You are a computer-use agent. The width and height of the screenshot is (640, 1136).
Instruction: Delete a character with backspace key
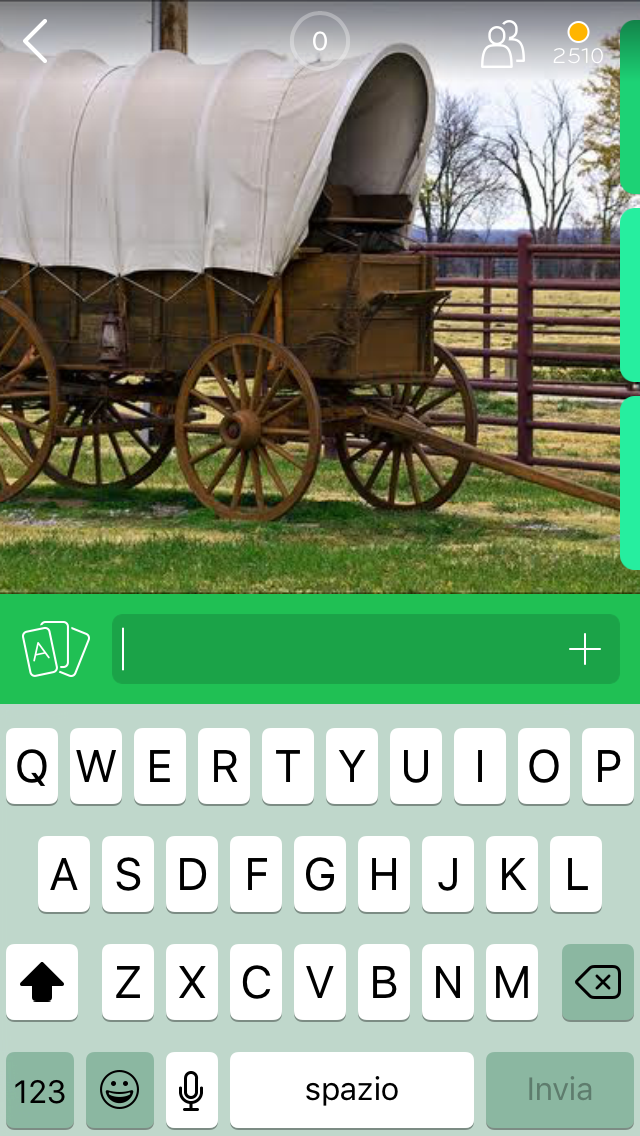tap(598, 983)
